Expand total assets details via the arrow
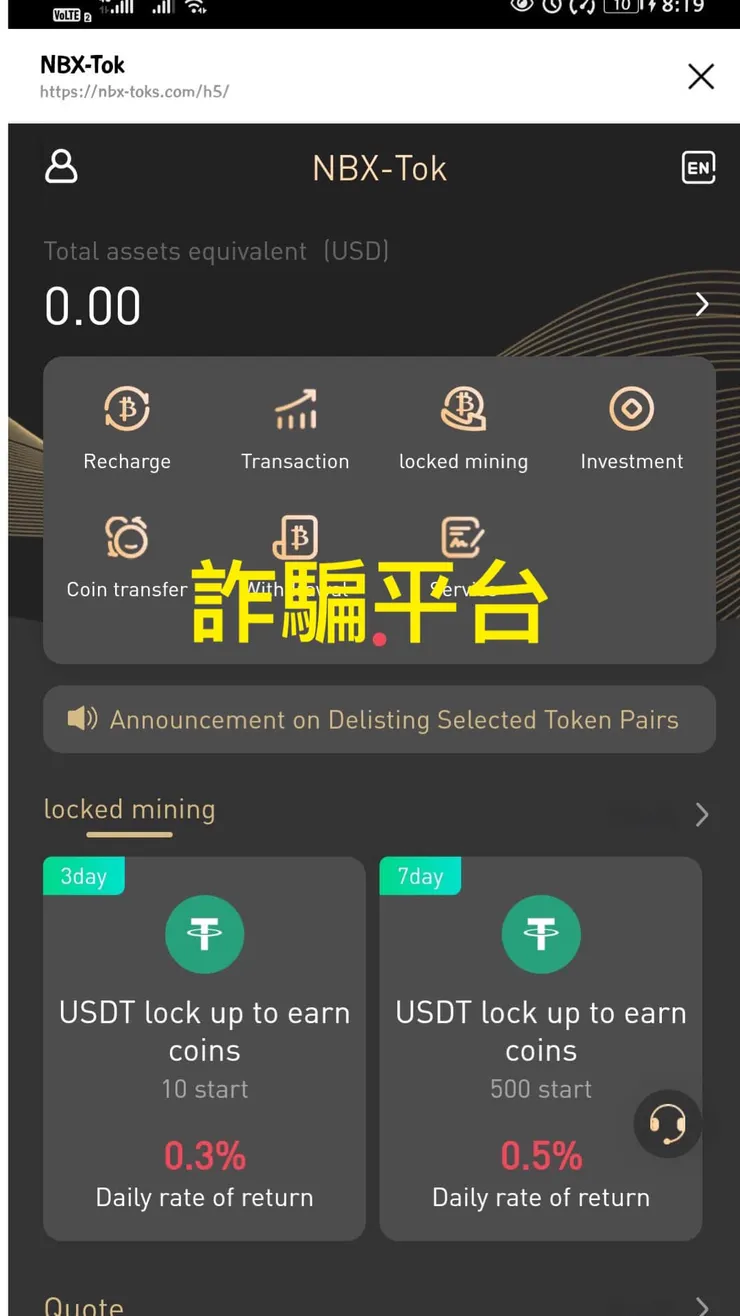Viewport: 740px width, 1316px height. click(701, 304)
